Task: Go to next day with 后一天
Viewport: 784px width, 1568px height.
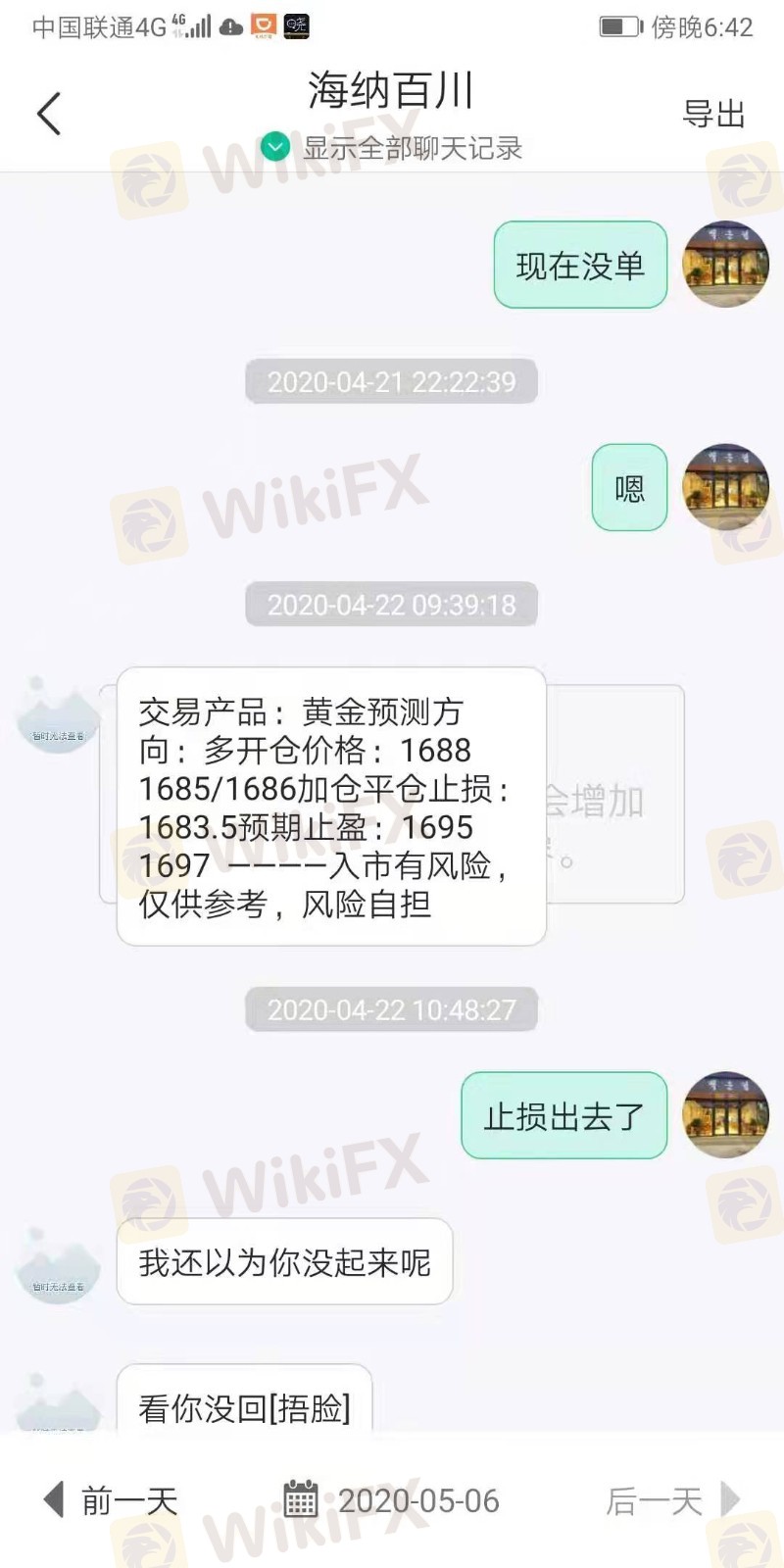Action: (x=672, y=1499)
